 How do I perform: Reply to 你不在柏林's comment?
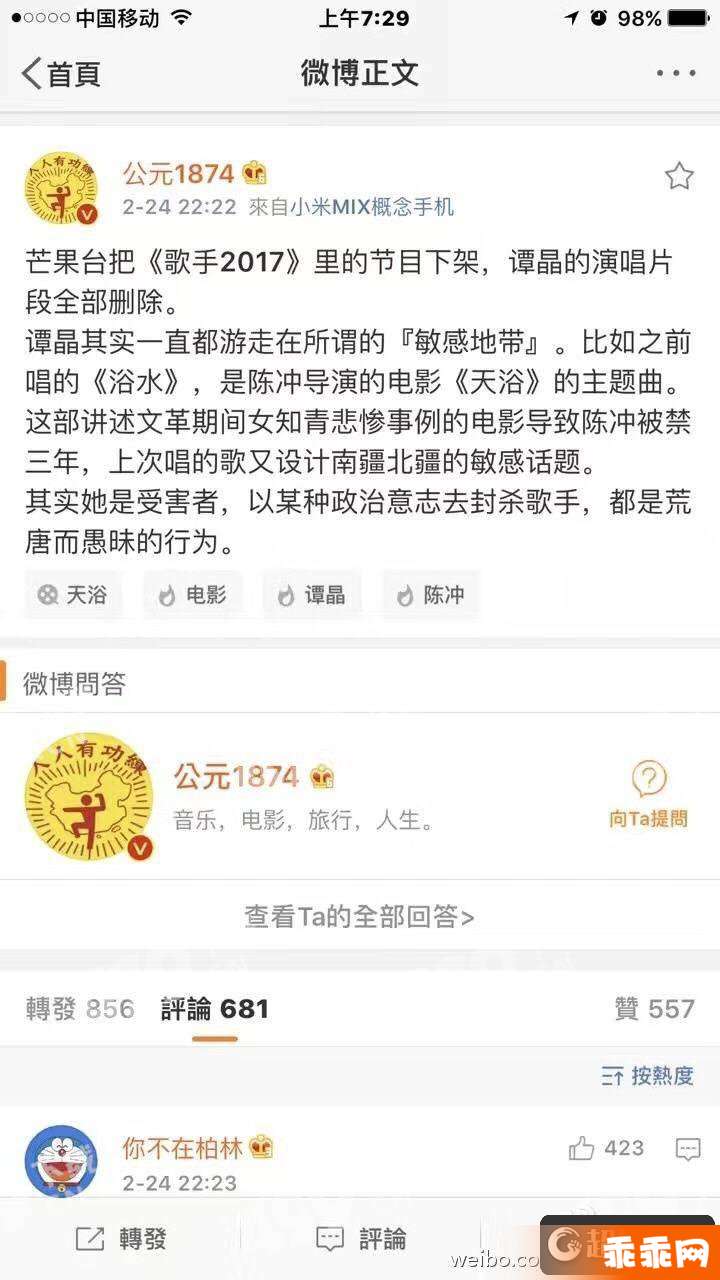[688, 1149]
